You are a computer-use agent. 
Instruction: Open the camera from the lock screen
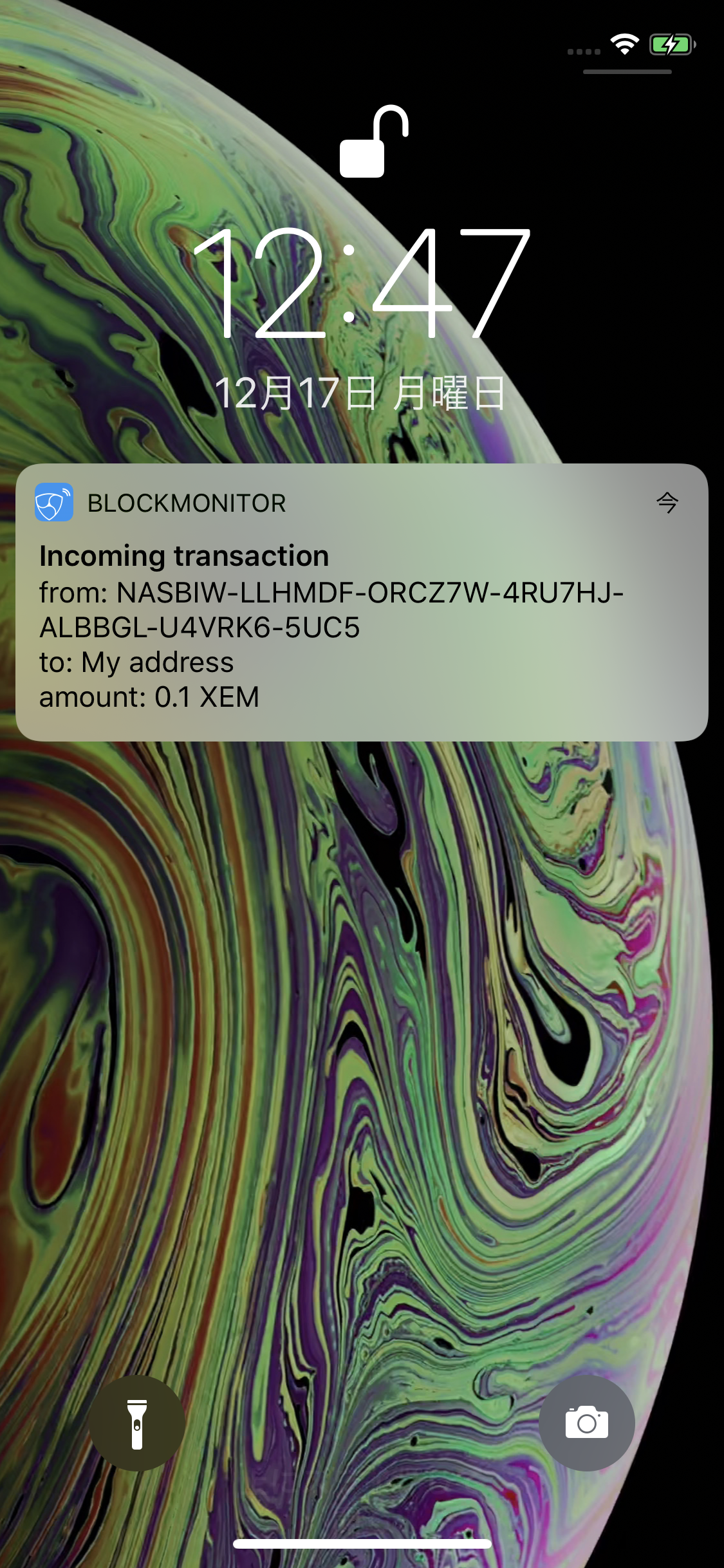[x=586, y=1423]
